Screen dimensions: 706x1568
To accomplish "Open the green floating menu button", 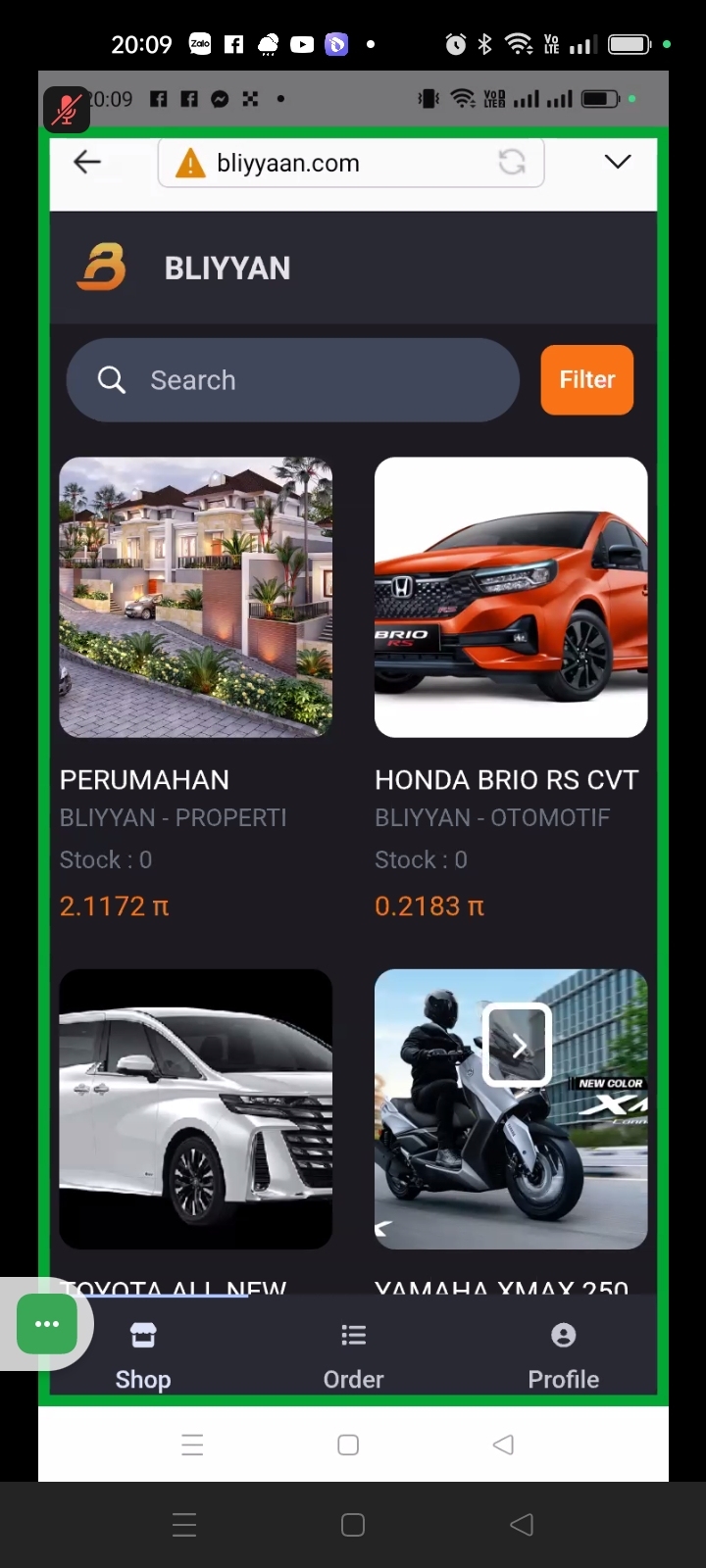I will tap(47, 1324).
